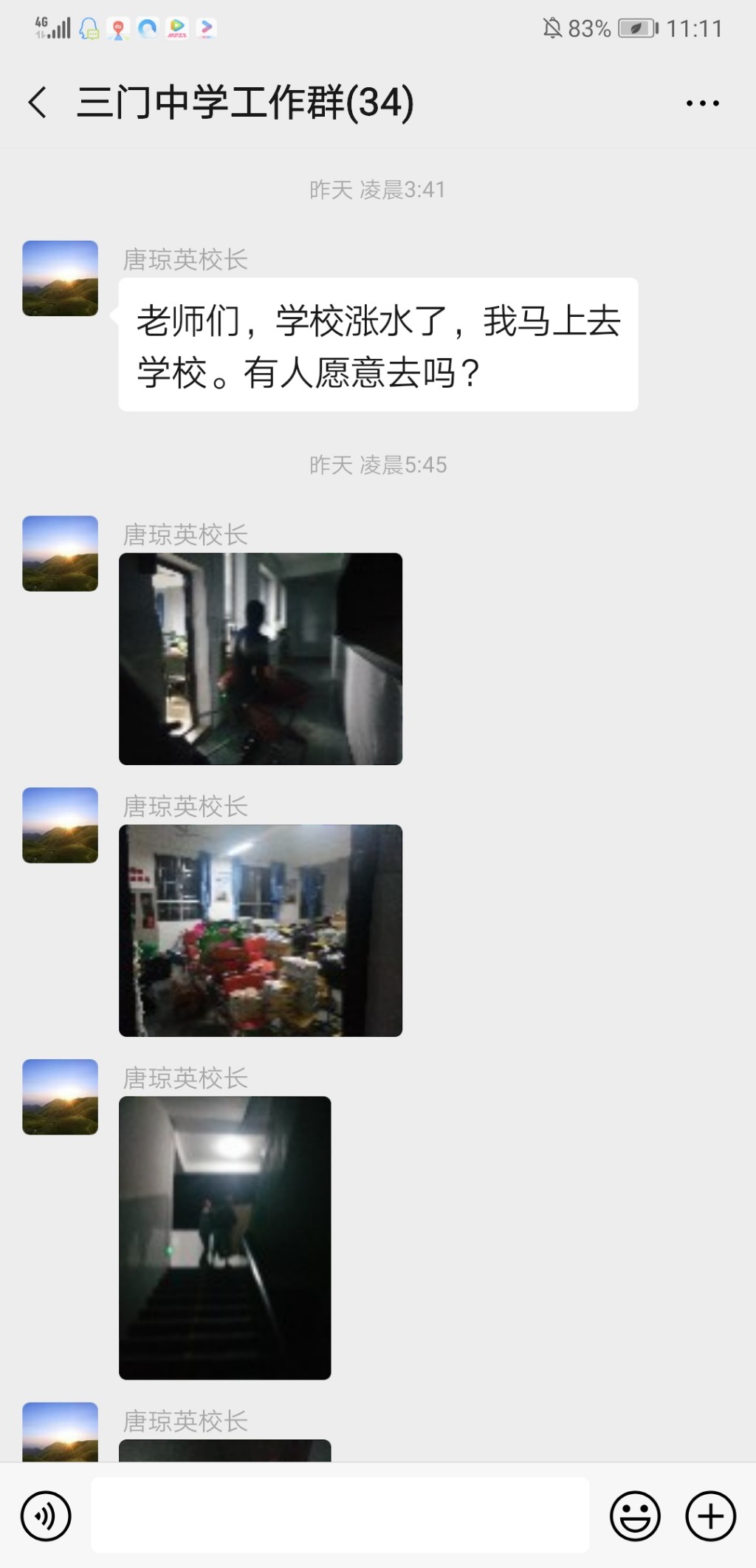The image size is (756, 1568).
Task: Switch to voice message input
Action: 46,1516
